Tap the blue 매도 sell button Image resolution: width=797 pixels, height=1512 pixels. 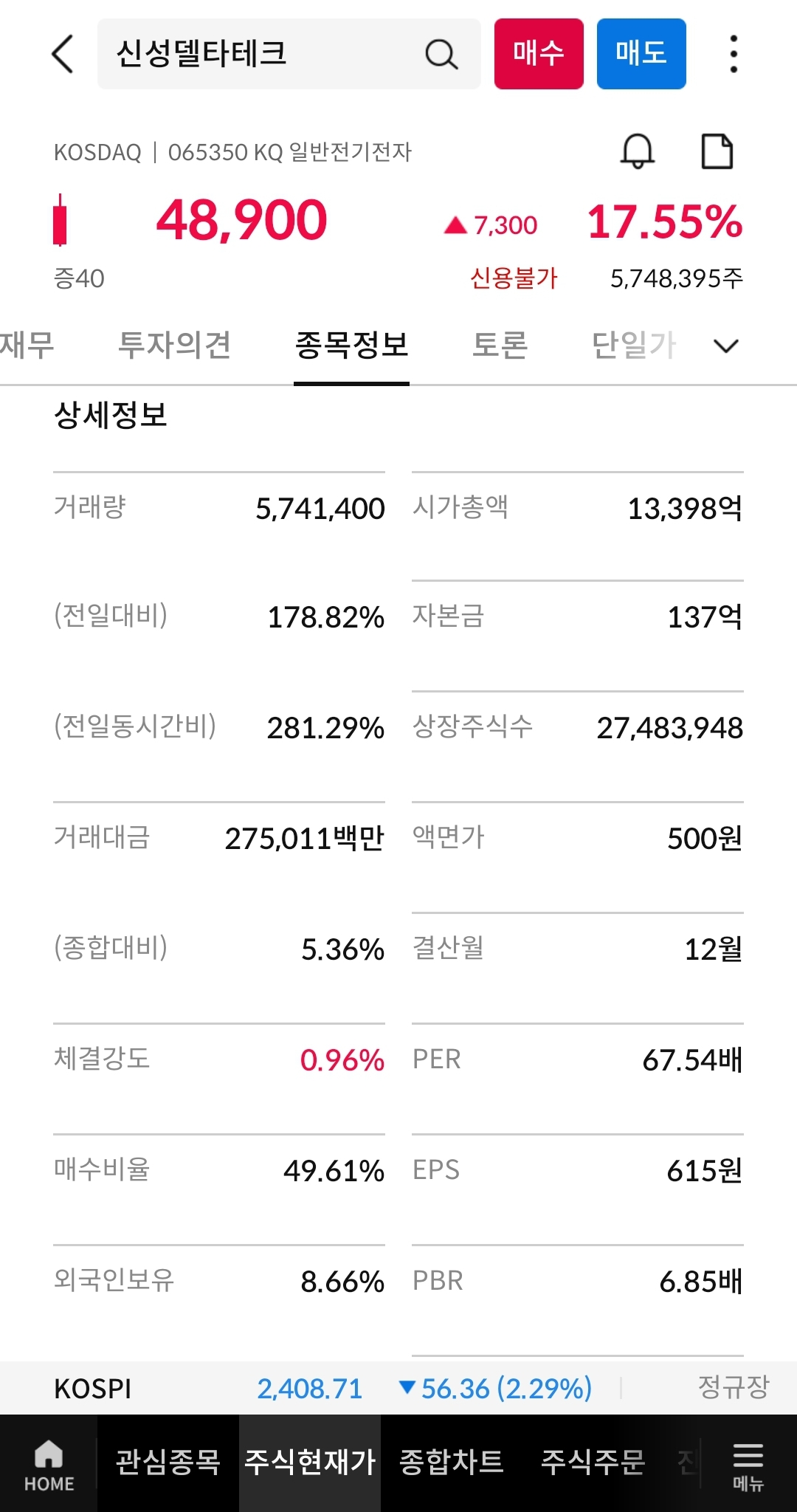641,54
